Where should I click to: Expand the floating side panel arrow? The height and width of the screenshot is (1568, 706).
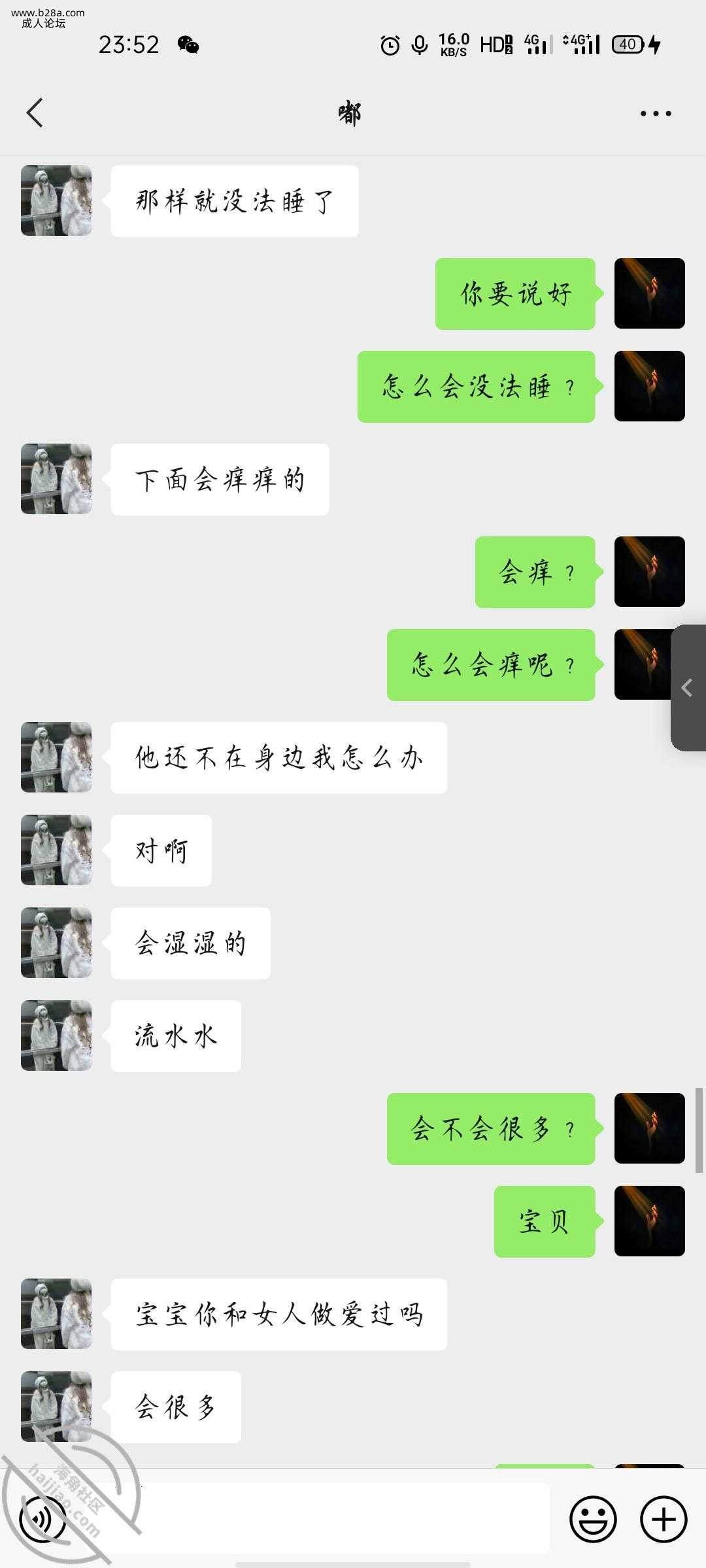688,687
